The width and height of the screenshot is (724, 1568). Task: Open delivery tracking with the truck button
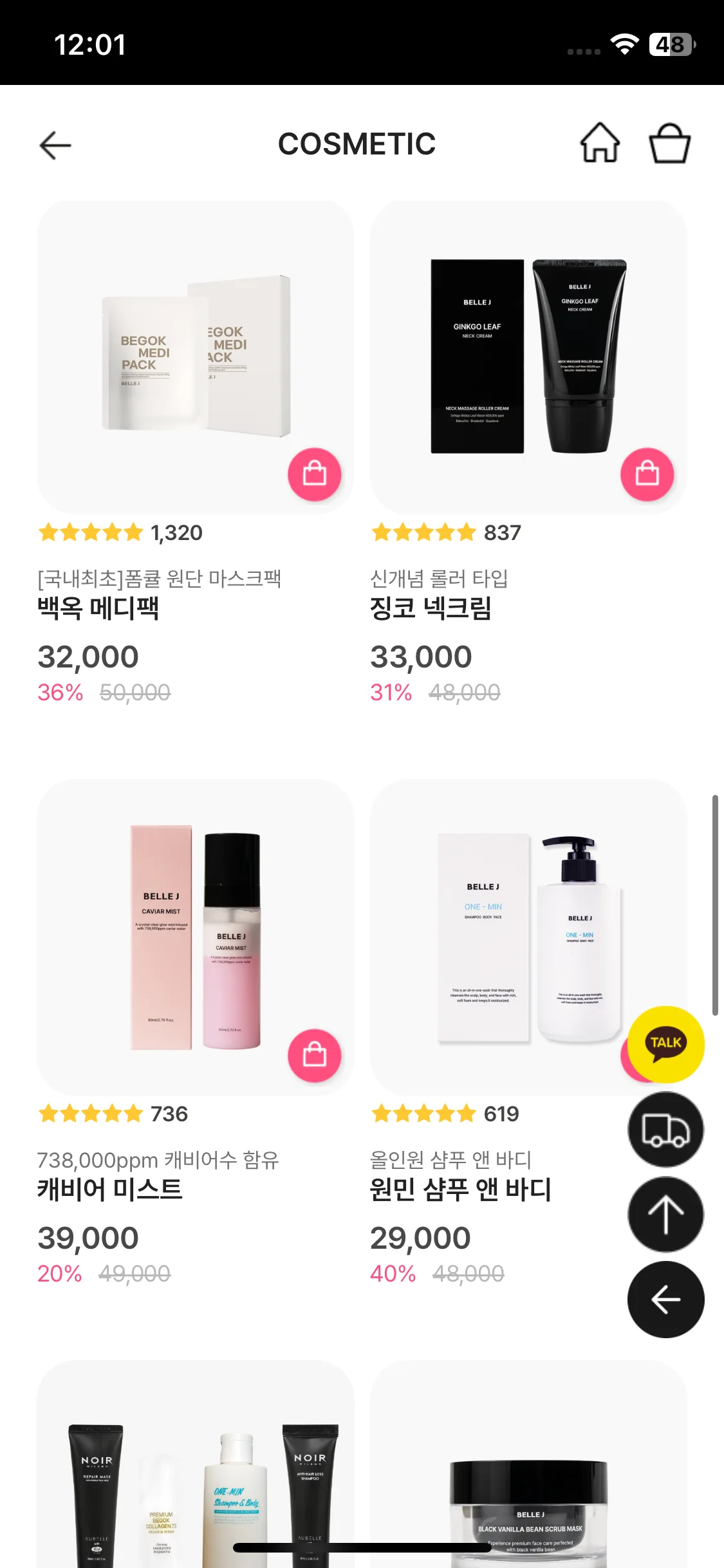click(665, 1130)
